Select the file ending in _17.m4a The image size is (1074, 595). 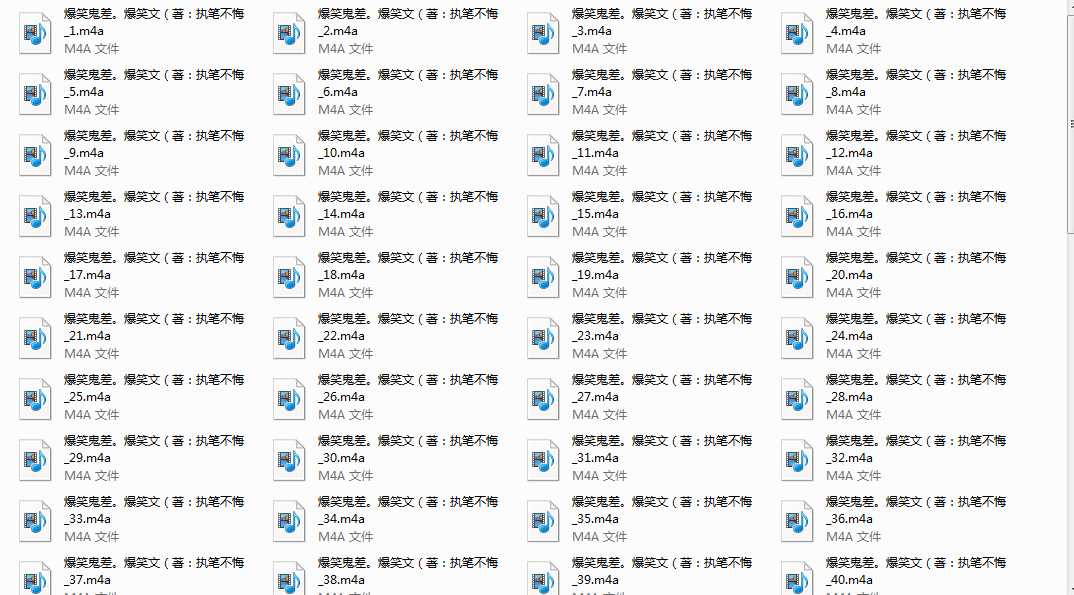36,278
